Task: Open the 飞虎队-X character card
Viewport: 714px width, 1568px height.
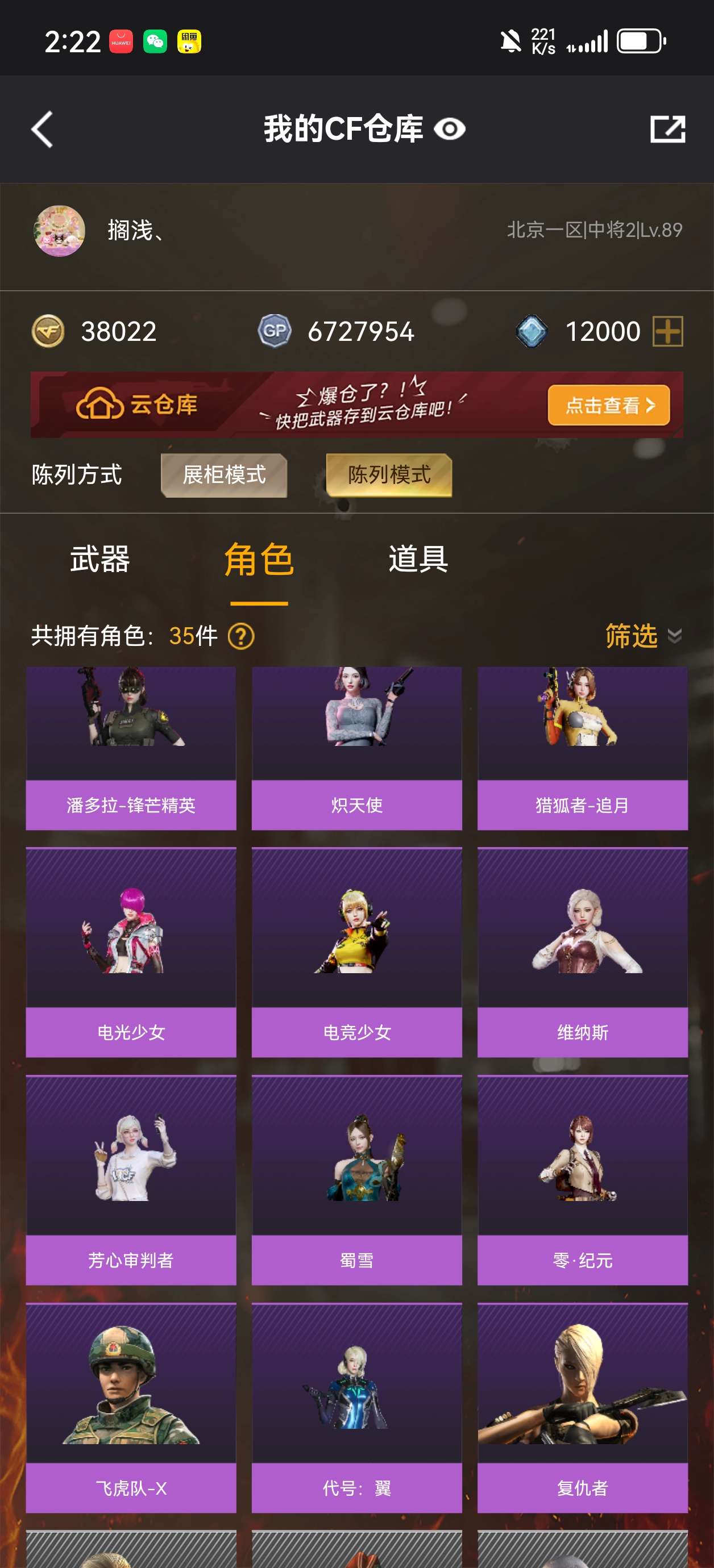Action: (131, 1407)
